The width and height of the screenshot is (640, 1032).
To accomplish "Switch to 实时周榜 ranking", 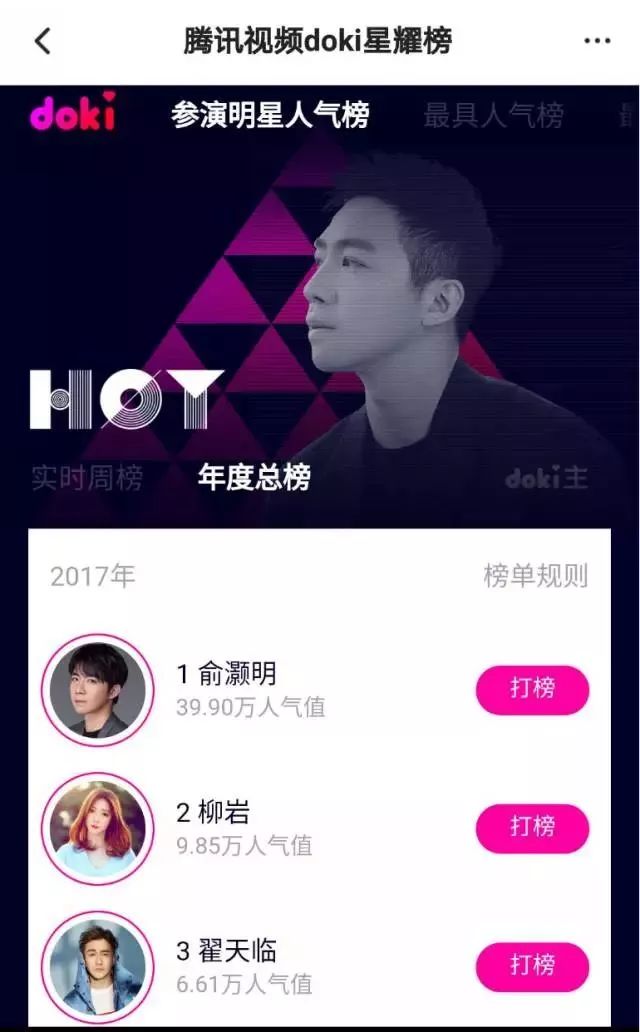I will pyautogui.click(x=87, y=477).
